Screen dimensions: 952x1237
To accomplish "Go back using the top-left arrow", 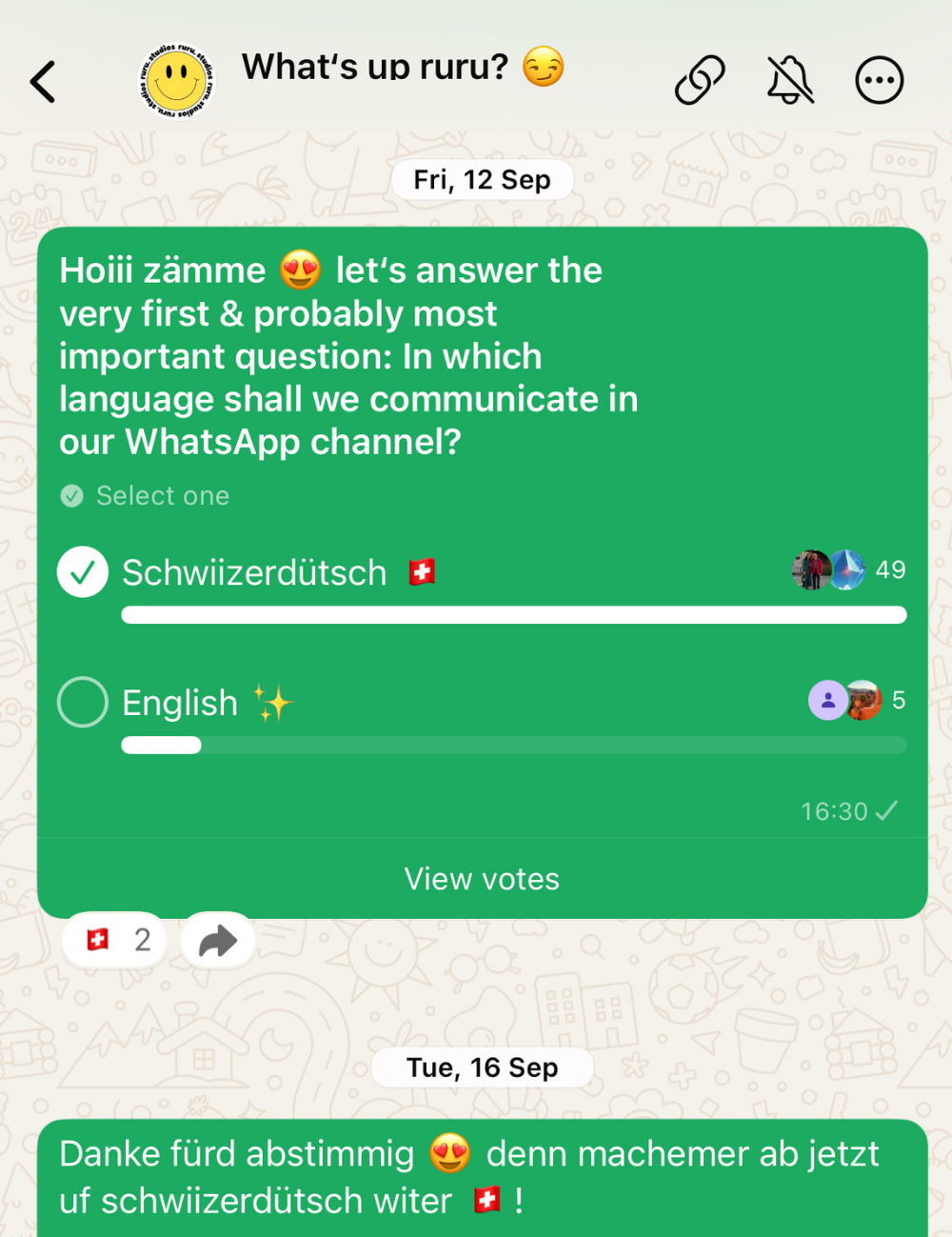I will click(43, 81).
